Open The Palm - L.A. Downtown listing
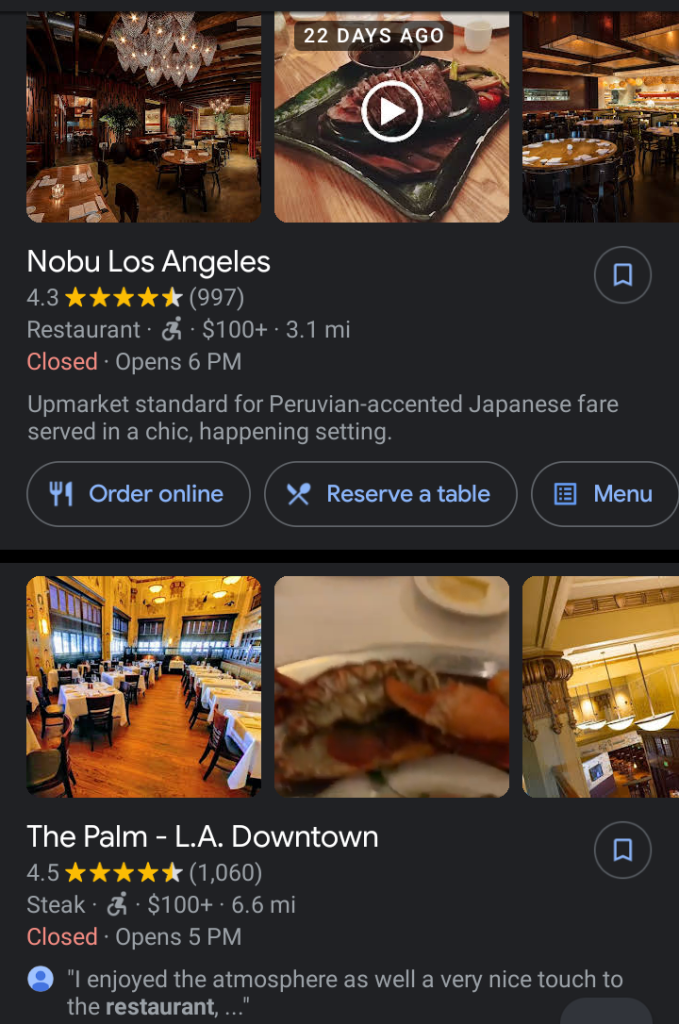679x1024 pixels. 203,837
